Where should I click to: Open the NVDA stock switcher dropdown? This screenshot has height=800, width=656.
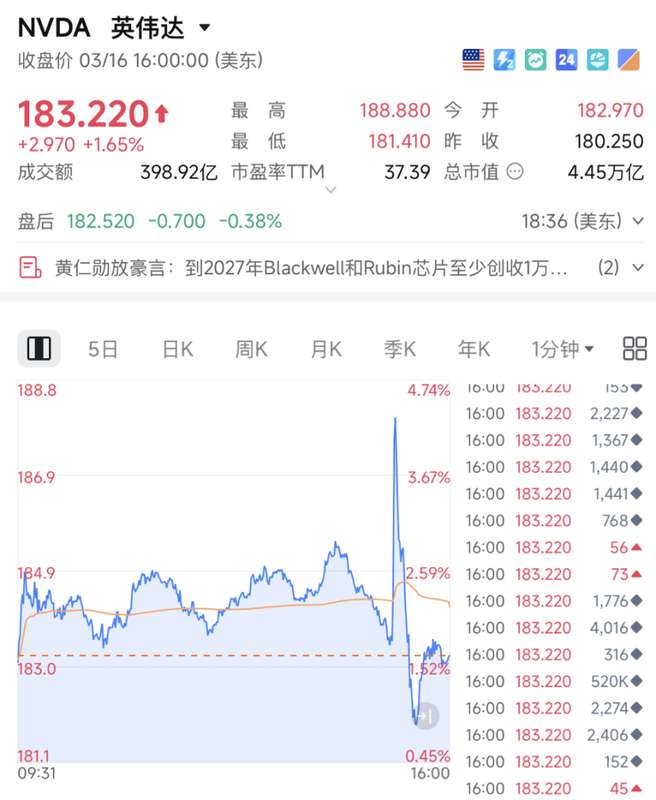205,27
